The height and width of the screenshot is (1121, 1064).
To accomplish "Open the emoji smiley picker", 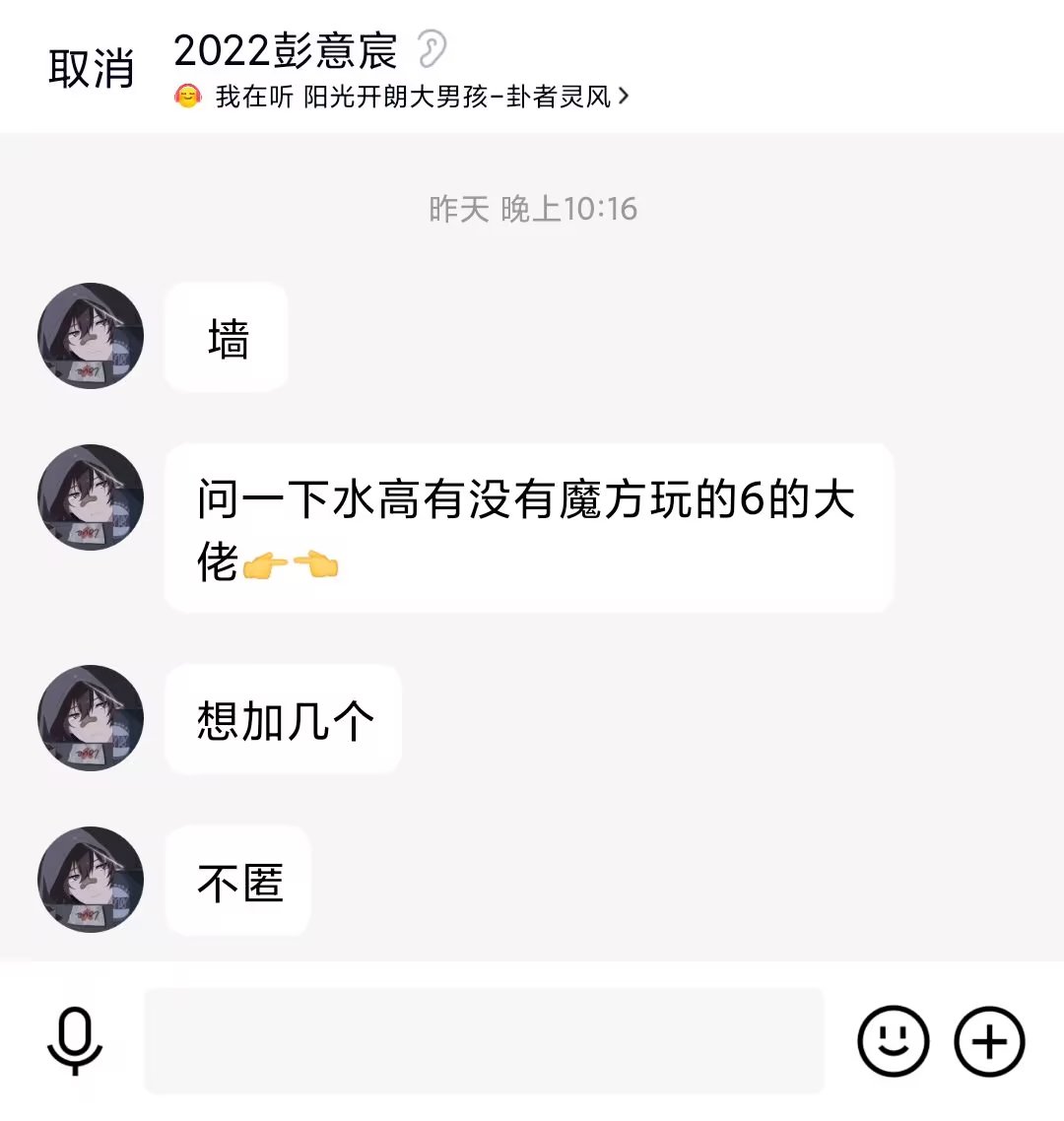I will pyautogui.click(x=893, y=1040).
